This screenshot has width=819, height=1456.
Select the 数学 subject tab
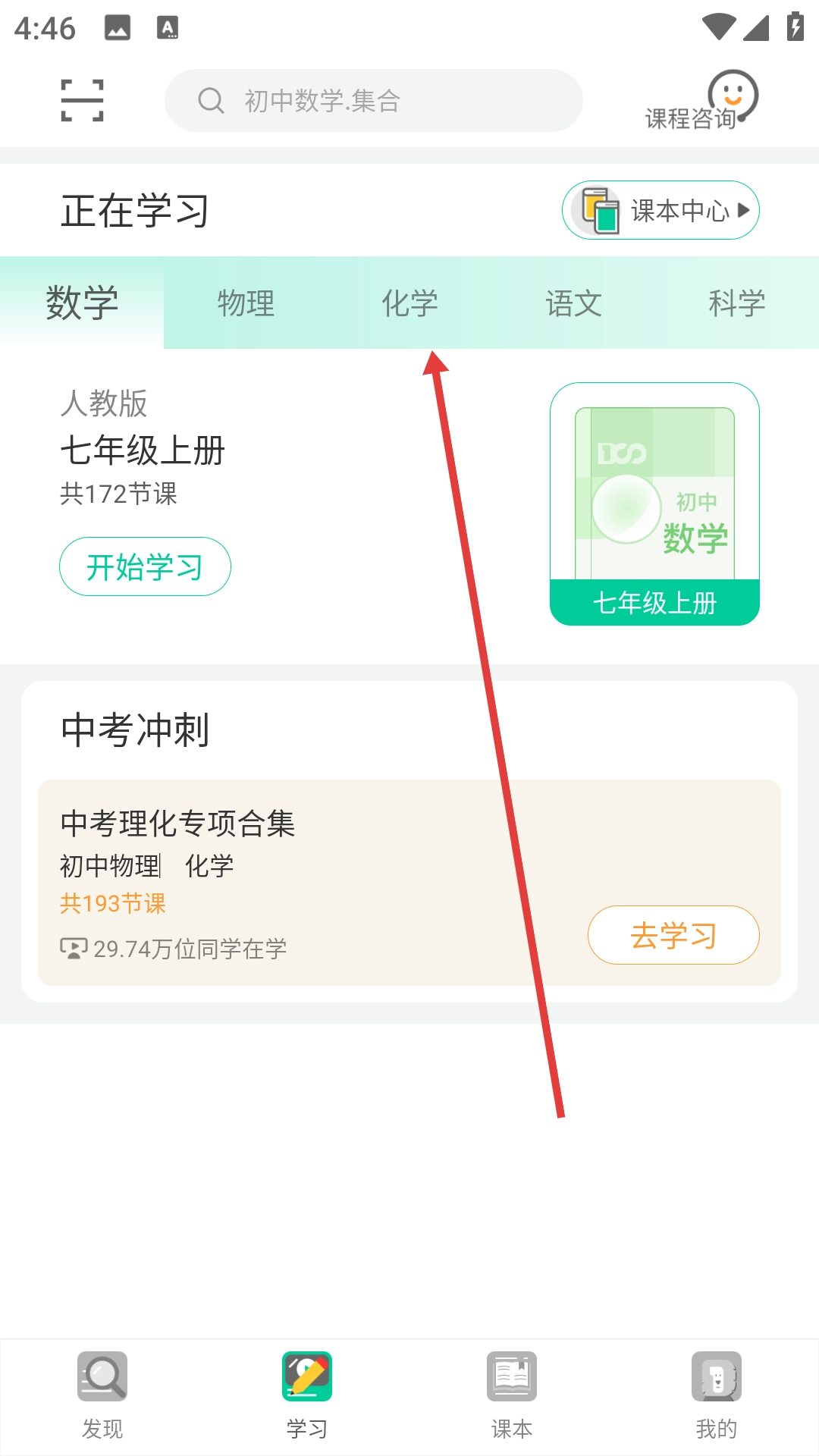(82, 303)
